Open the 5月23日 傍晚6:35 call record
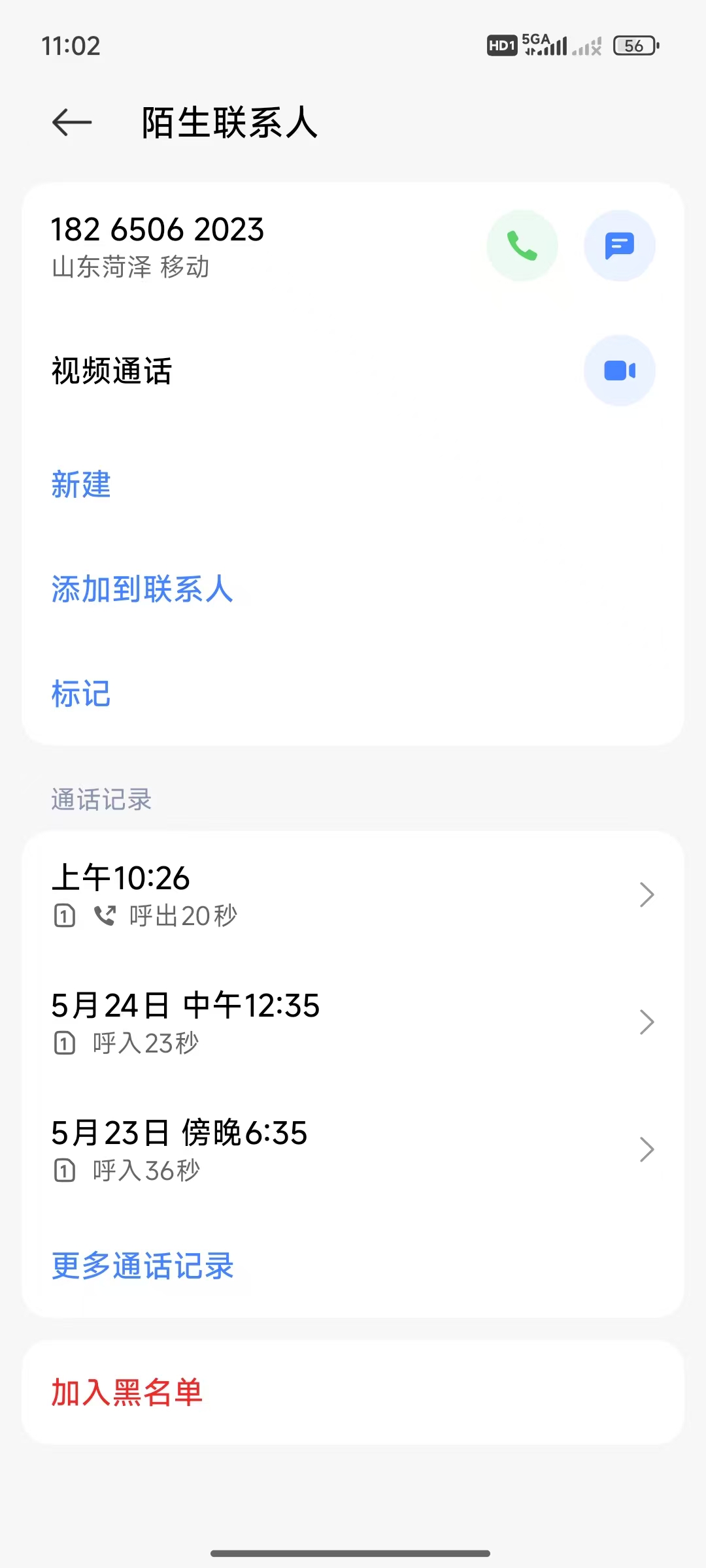Screen dimensions: 706x1568 tap(353, 1150)
